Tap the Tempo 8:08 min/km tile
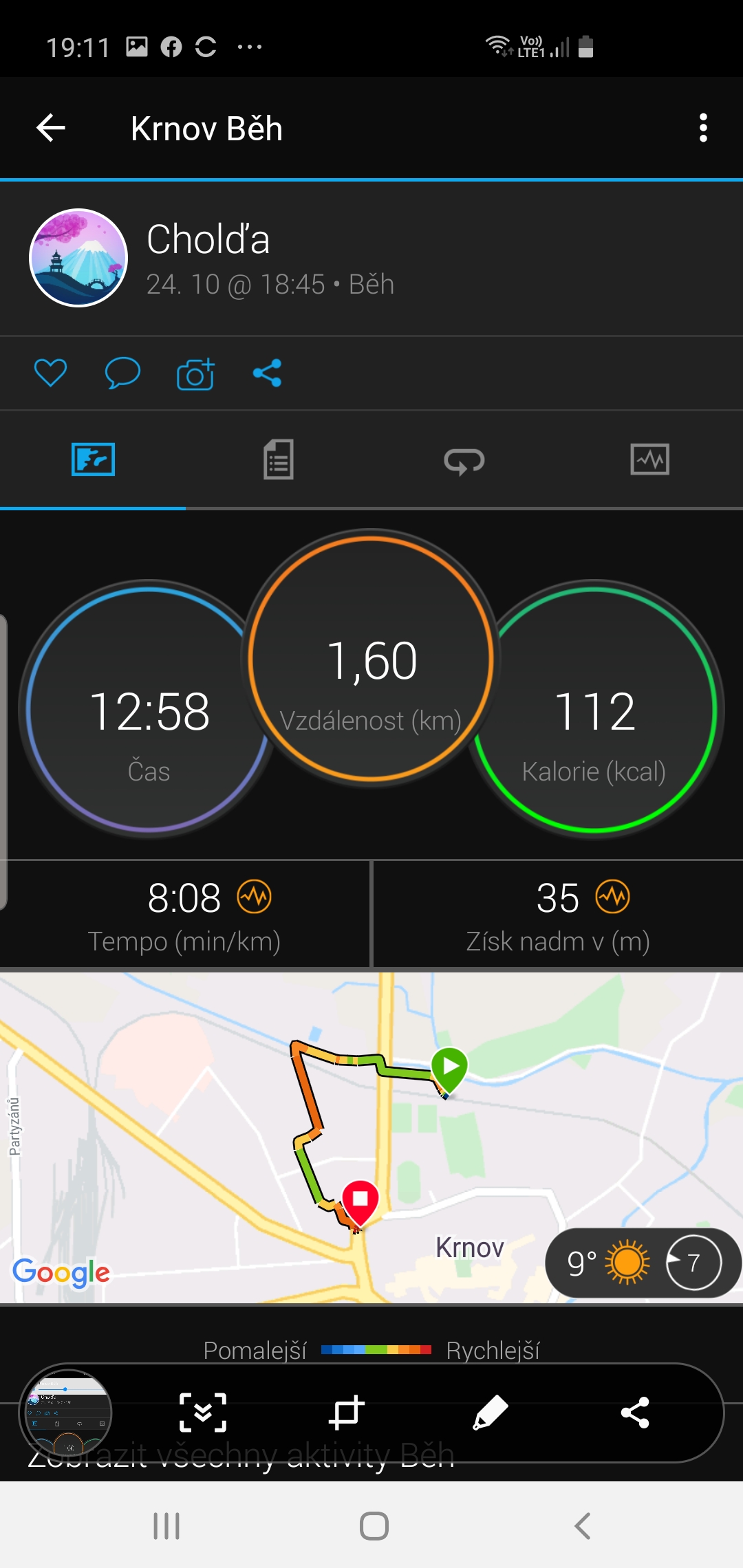 click(184, 915)
